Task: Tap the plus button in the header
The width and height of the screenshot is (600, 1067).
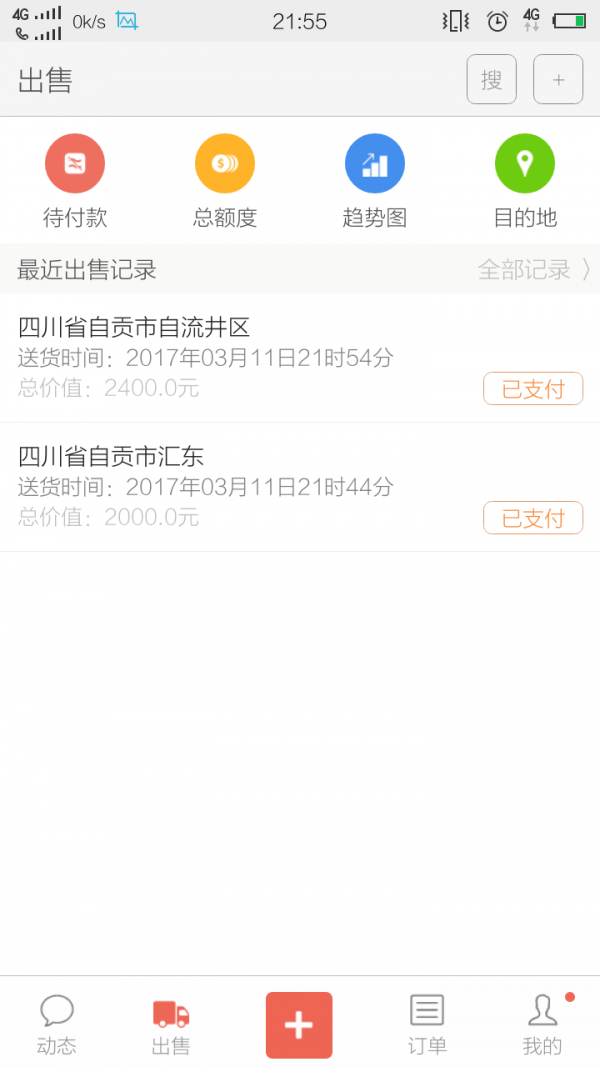Action: coord(558,80)
